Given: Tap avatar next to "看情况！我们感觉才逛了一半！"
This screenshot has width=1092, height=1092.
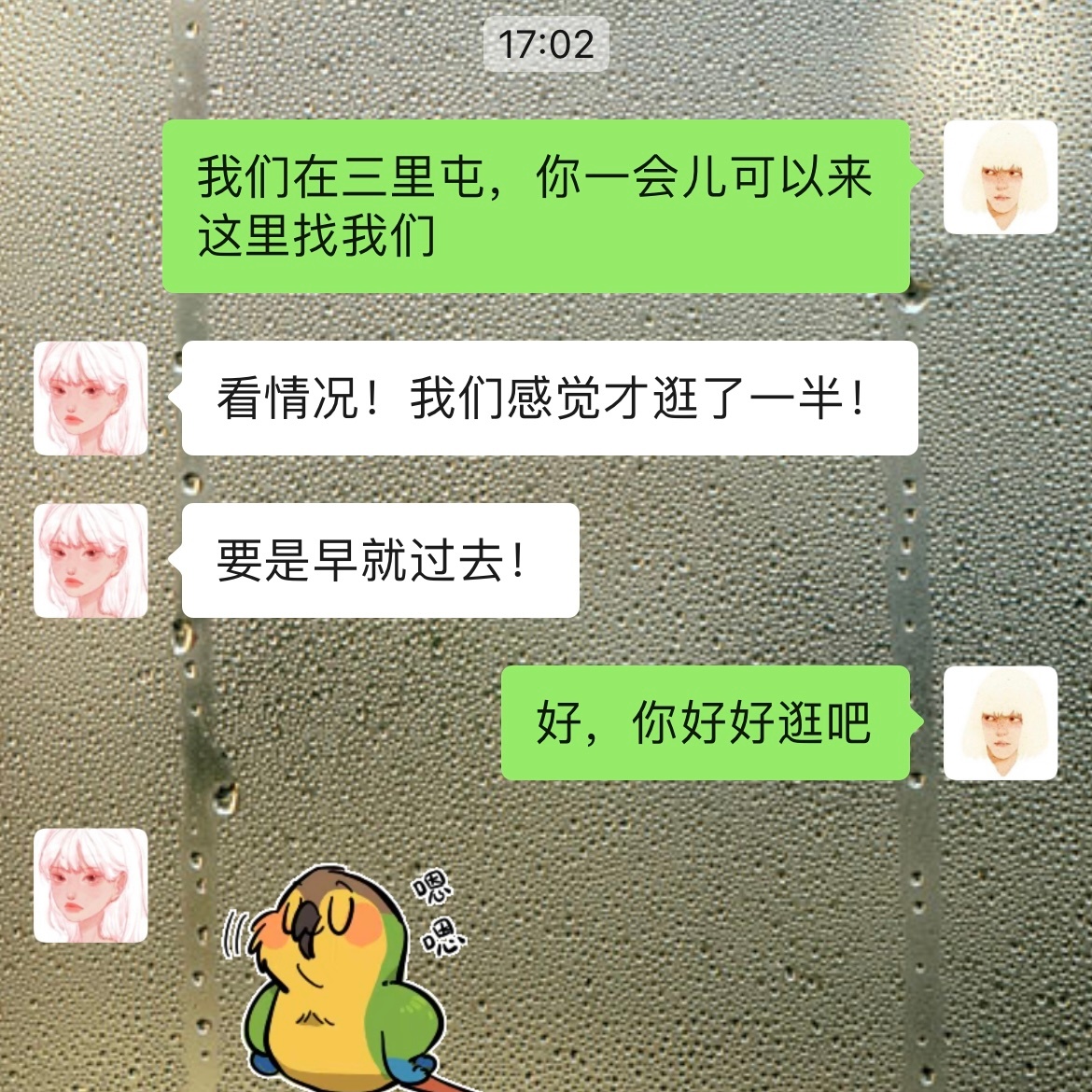Looking at the screenshot, I should pyautogui.click(x=91, y=399).
